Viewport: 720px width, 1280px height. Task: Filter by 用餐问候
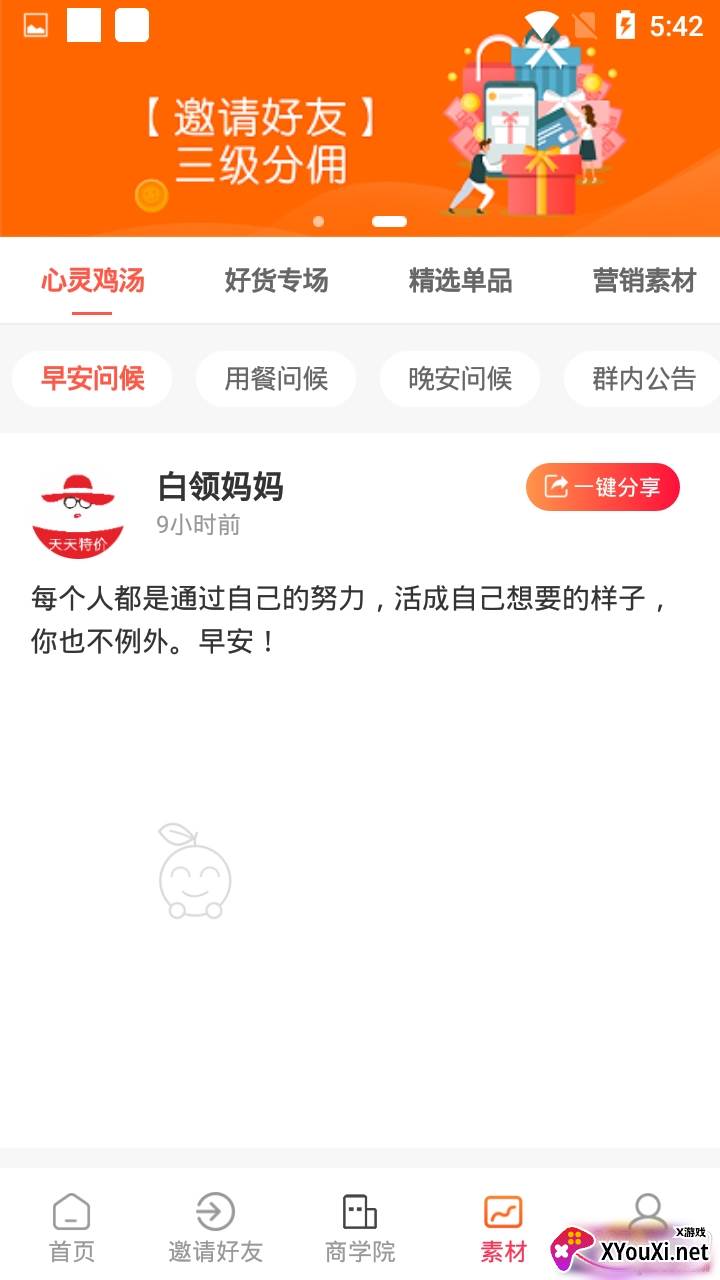(276, 379)
